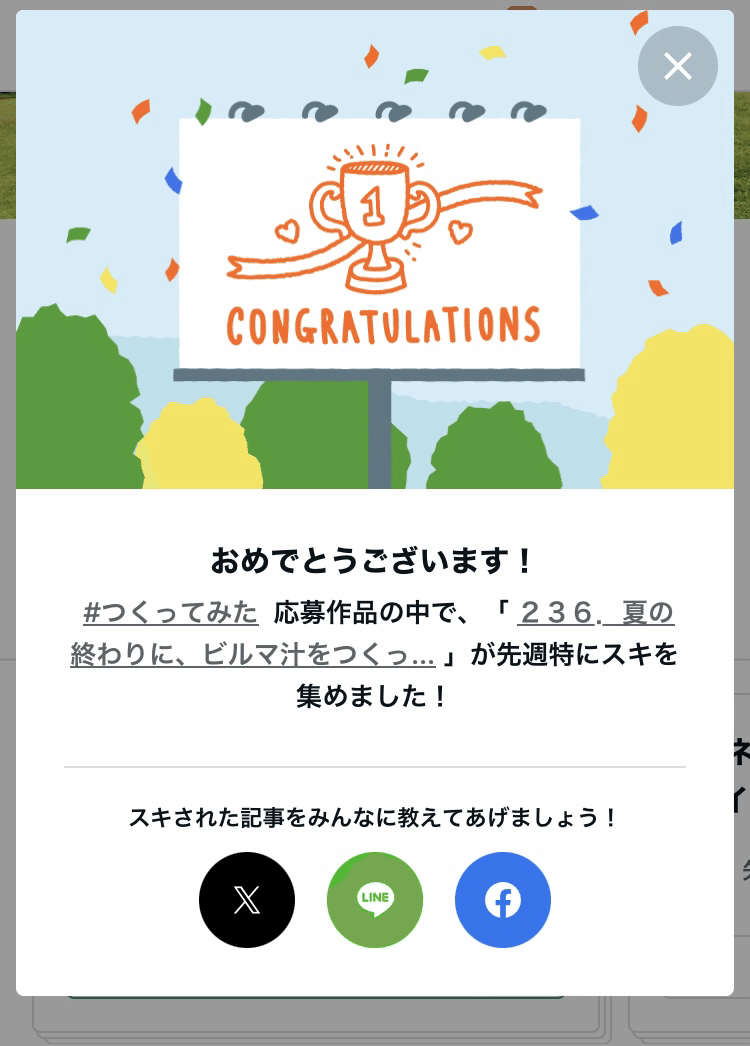Click the blue Facebook logo circle

point(503,899)
